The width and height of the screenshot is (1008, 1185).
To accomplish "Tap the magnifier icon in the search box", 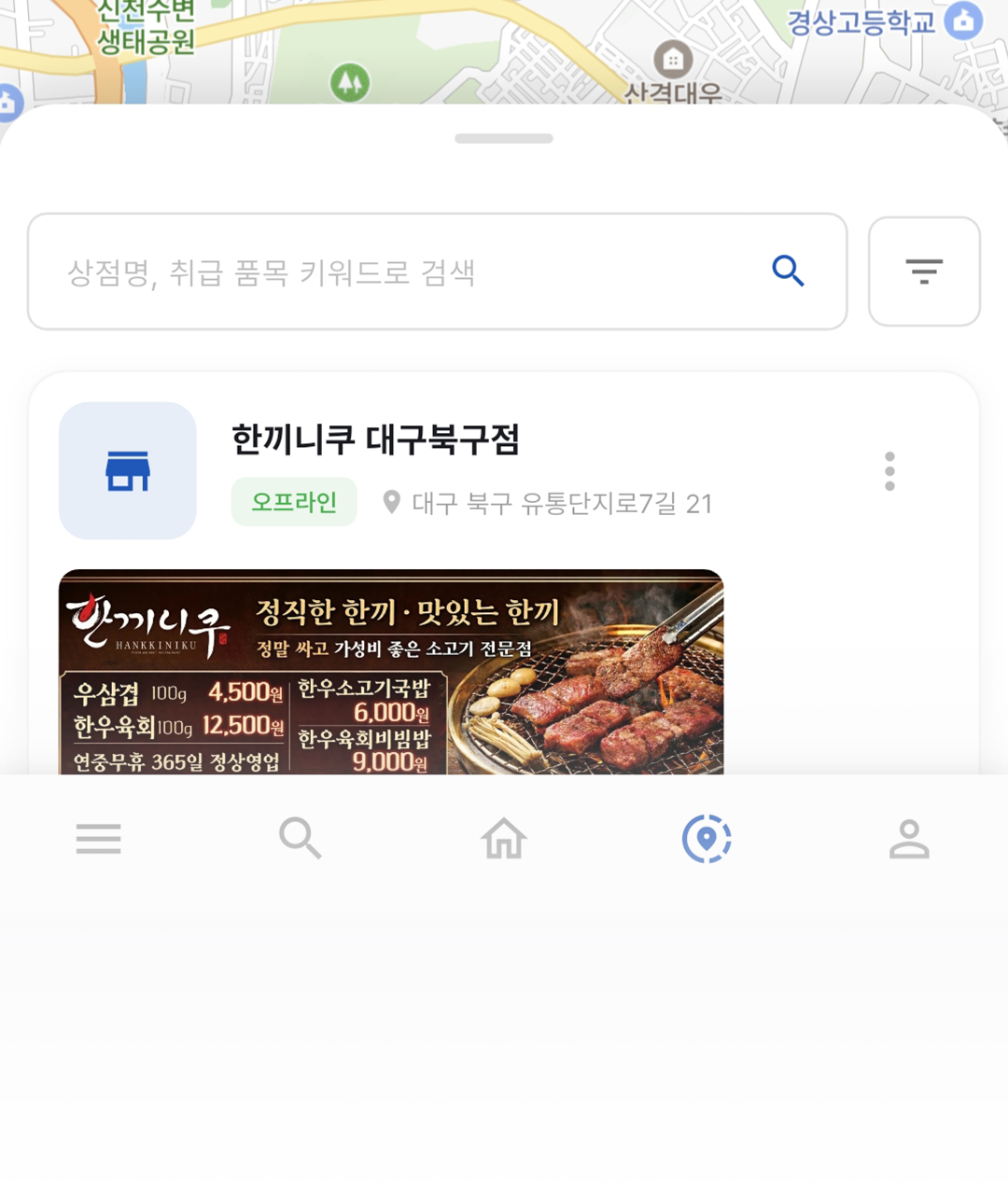I will (x=788, y=271).
